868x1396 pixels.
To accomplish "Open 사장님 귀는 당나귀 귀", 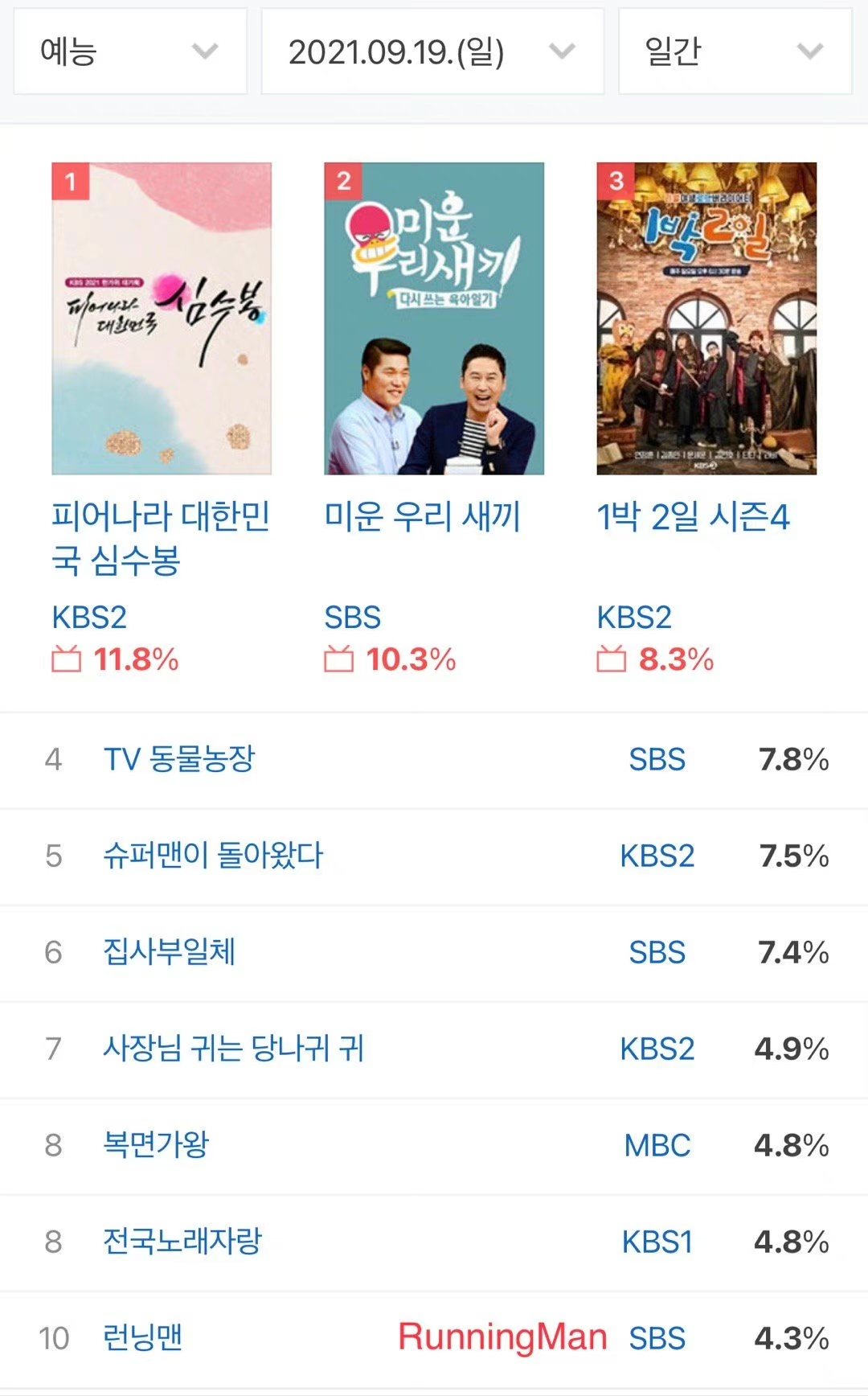I will [434, 1050].
